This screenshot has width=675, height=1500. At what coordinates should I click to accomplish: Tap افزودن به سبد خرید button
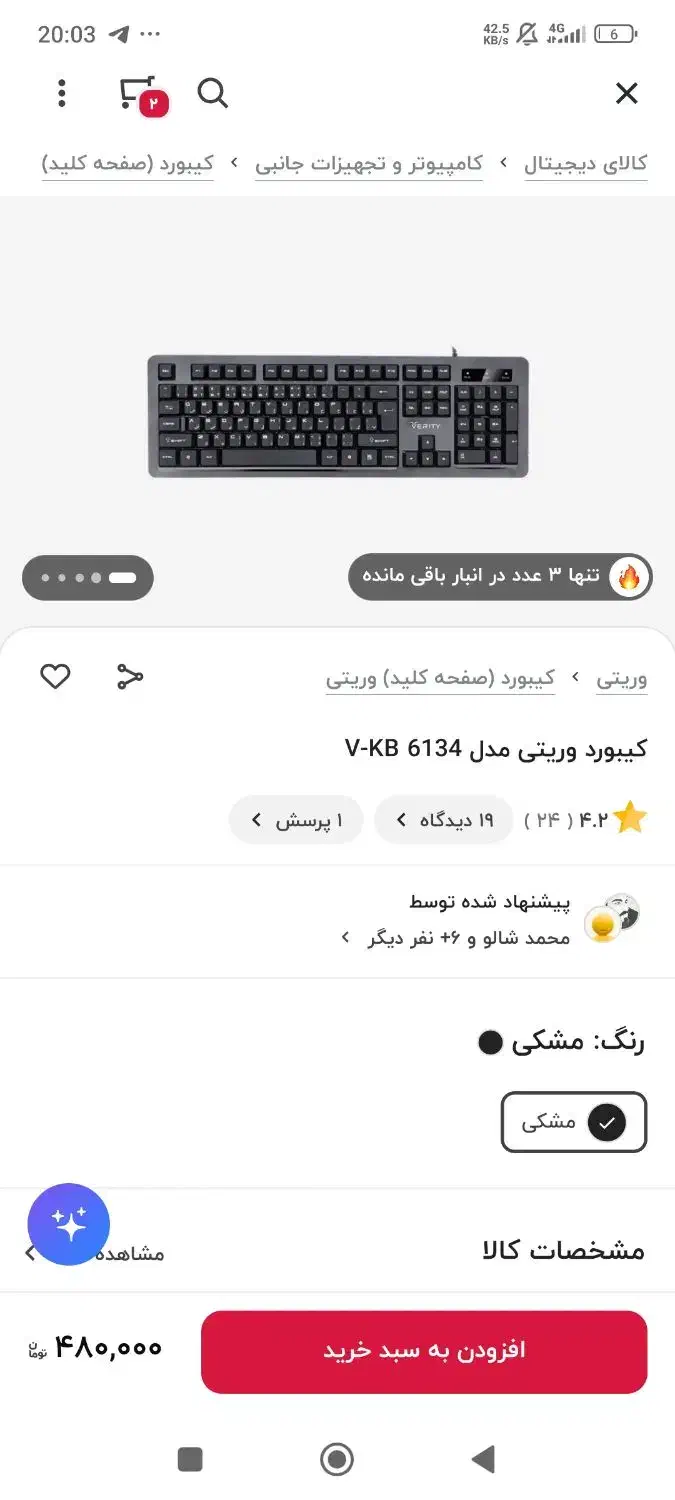click(x=424, y=1351)
